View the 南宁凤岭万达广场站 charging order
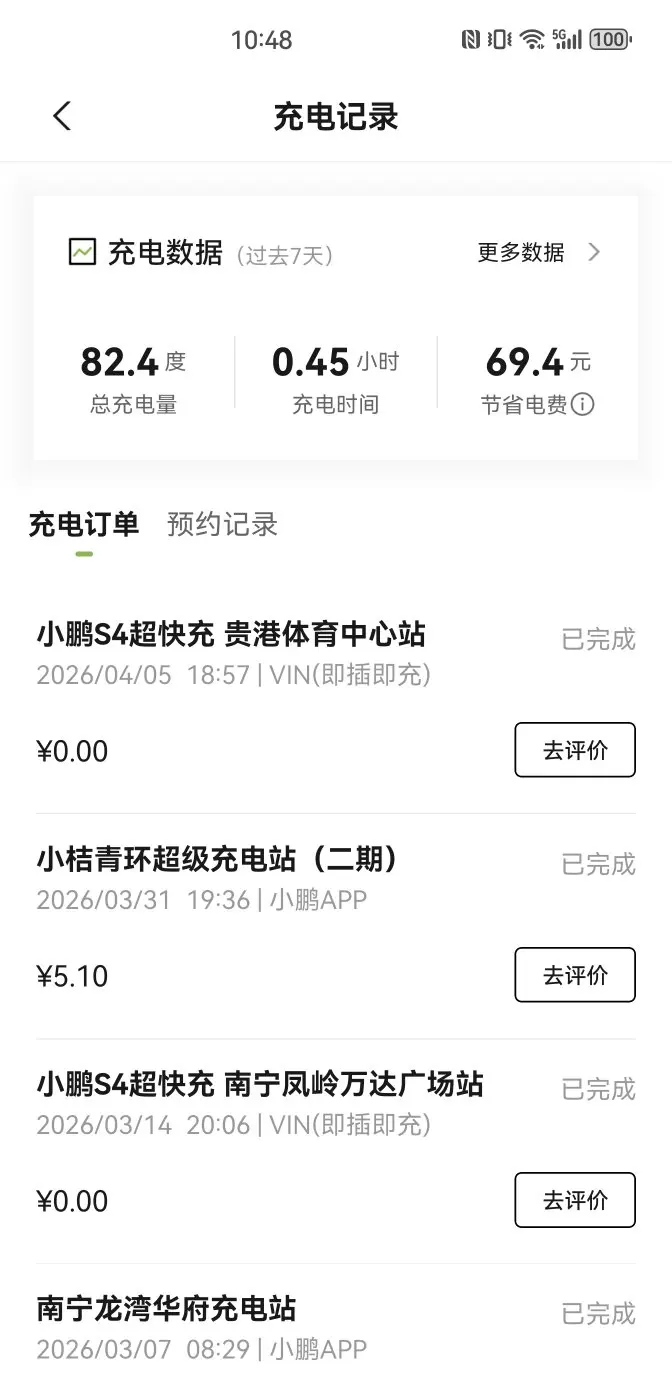This screenshot has width=672, height=1386. tap(260, 1084)
